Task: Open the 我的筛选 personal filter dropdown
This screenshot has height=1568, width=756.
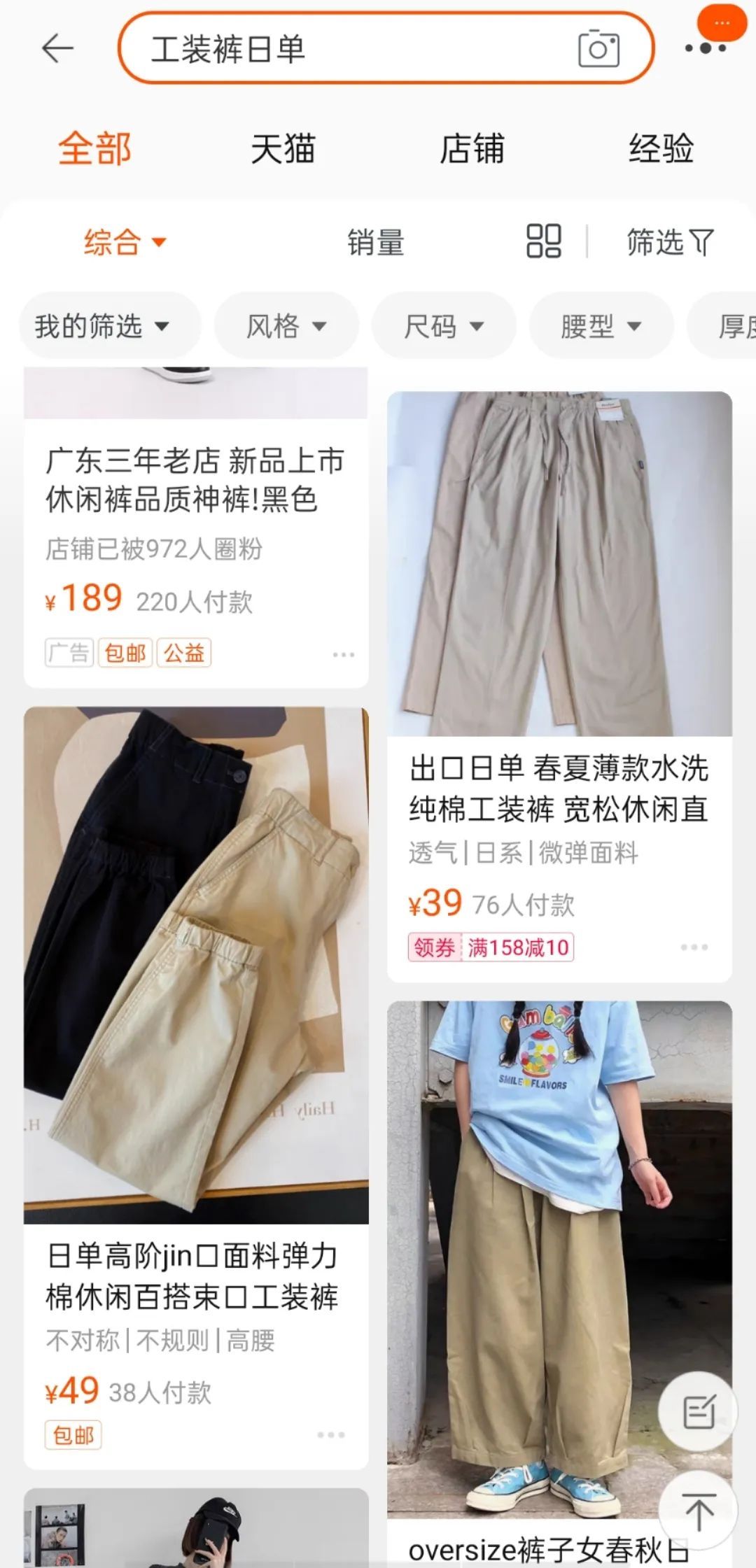Action: pyautogui.click(x=109, y=325)
